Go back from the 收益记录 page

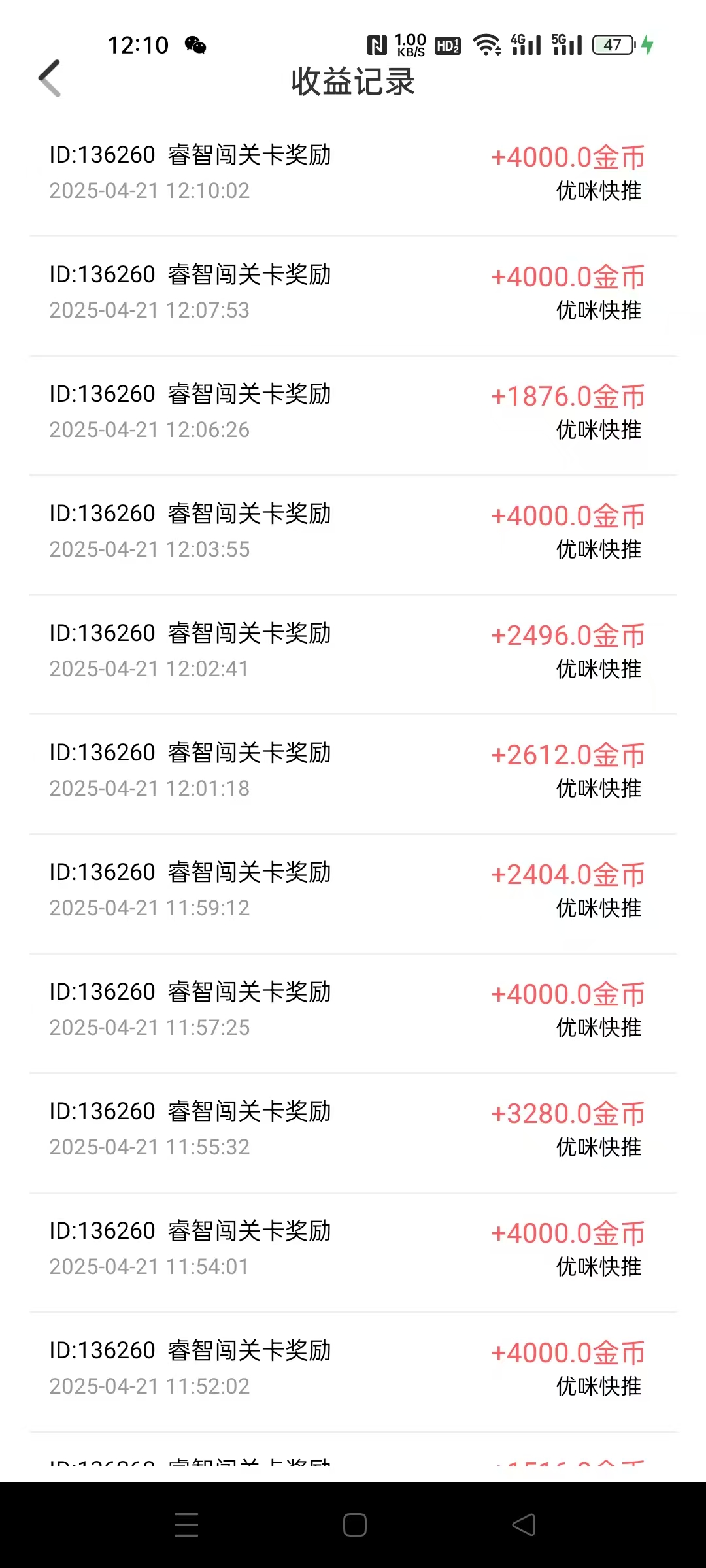50,78
